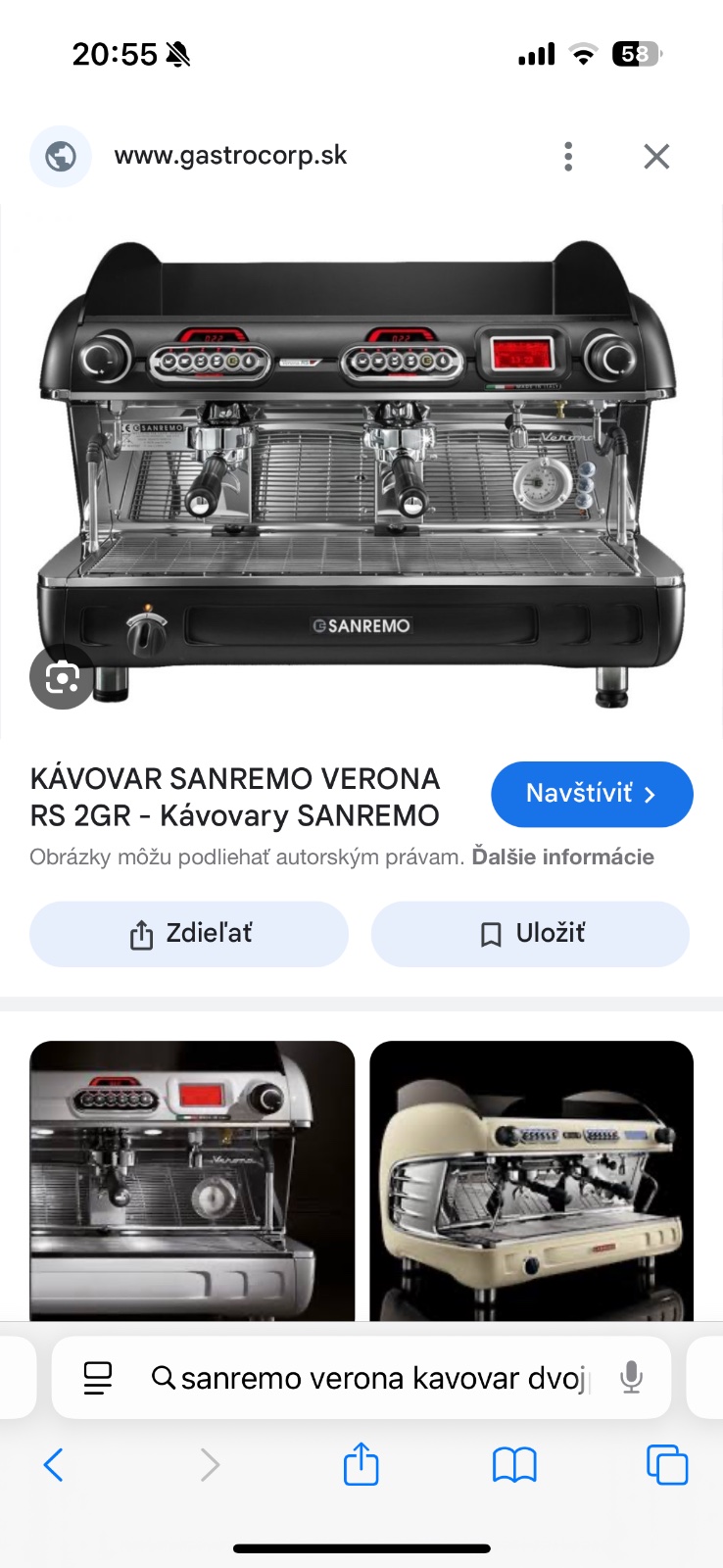This screenshot has height=1568, width=723.
Task: Open the three-dot overflow menu
Action: coord(568,157)
